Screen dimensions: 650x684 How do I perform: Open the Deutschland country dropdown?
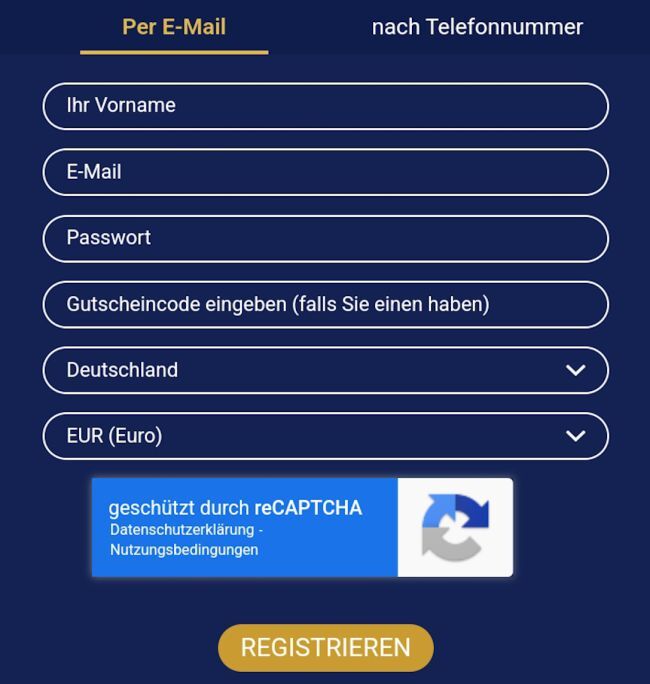(x=325, y=370)
